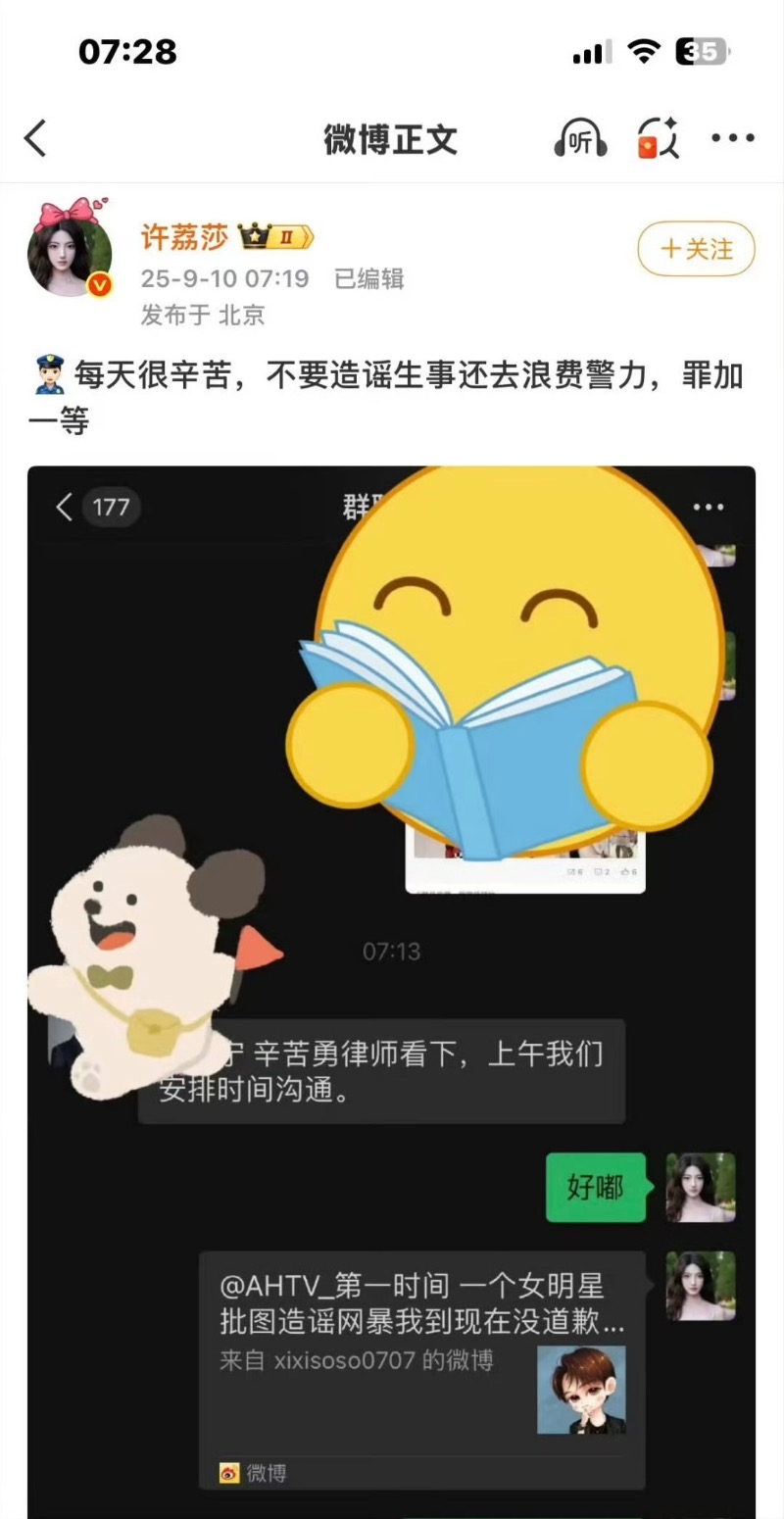The image size is (784, 1519).
Task: Listen to this post with the 听 icon
Action: tap(580, 139)
